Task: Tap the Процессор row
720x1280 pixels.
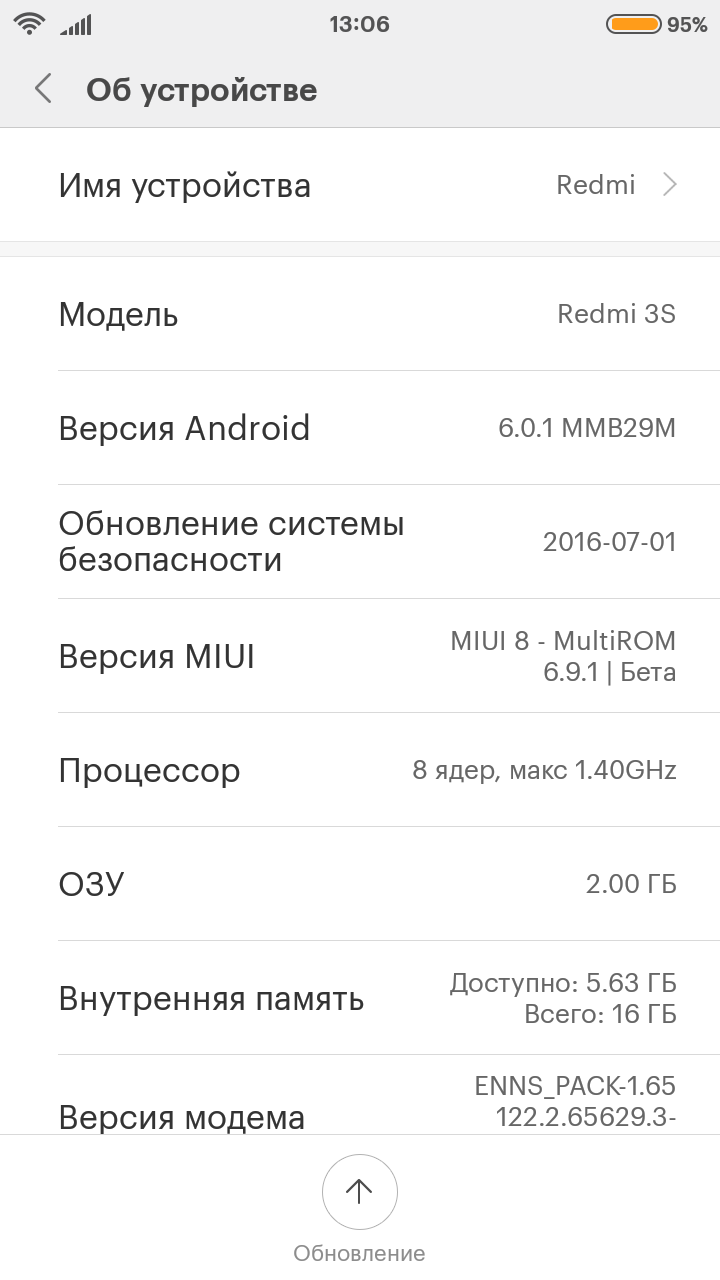Action: click(x=360, y=770)
